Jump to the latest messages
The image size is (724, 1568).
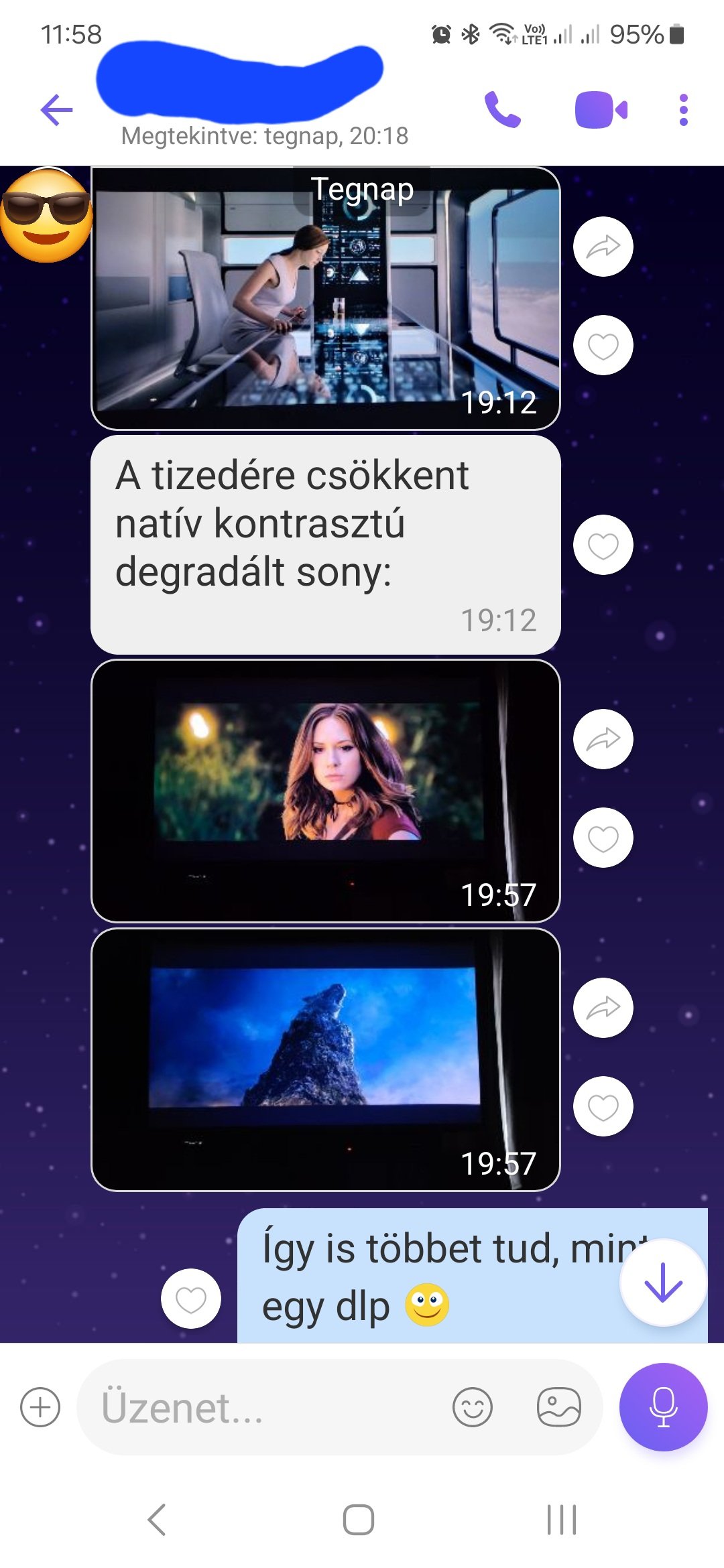[662, 1283]
